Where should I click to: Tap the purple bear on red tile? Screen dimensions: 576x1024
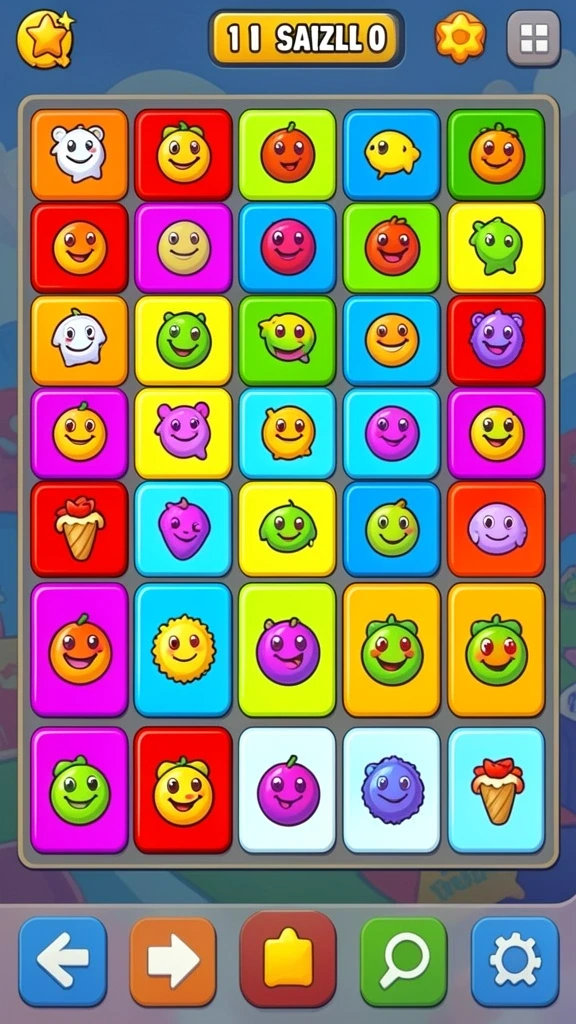pyautogui.click(x=496, y=340)
